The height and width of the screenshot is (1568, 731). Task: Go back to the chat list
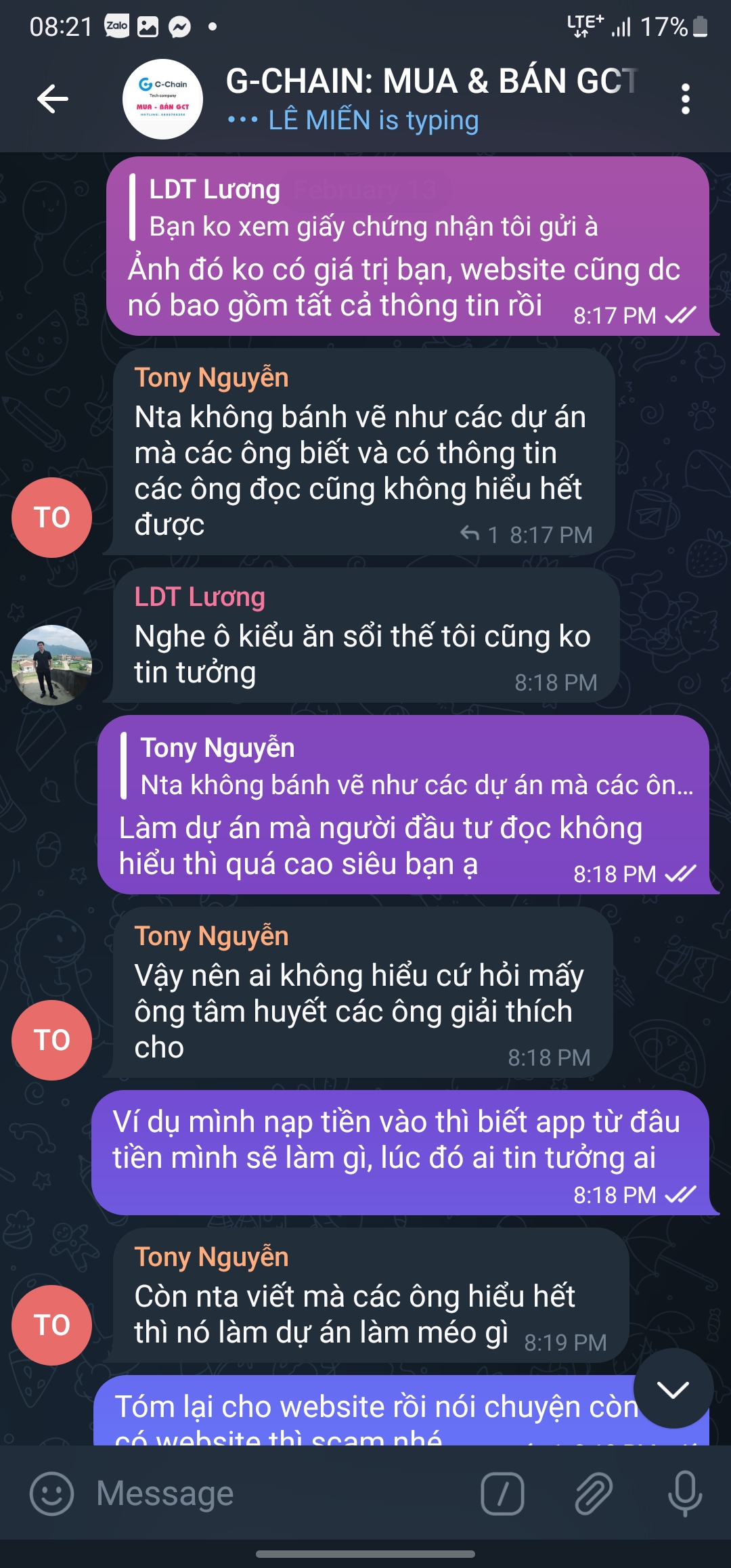[53, 99]
